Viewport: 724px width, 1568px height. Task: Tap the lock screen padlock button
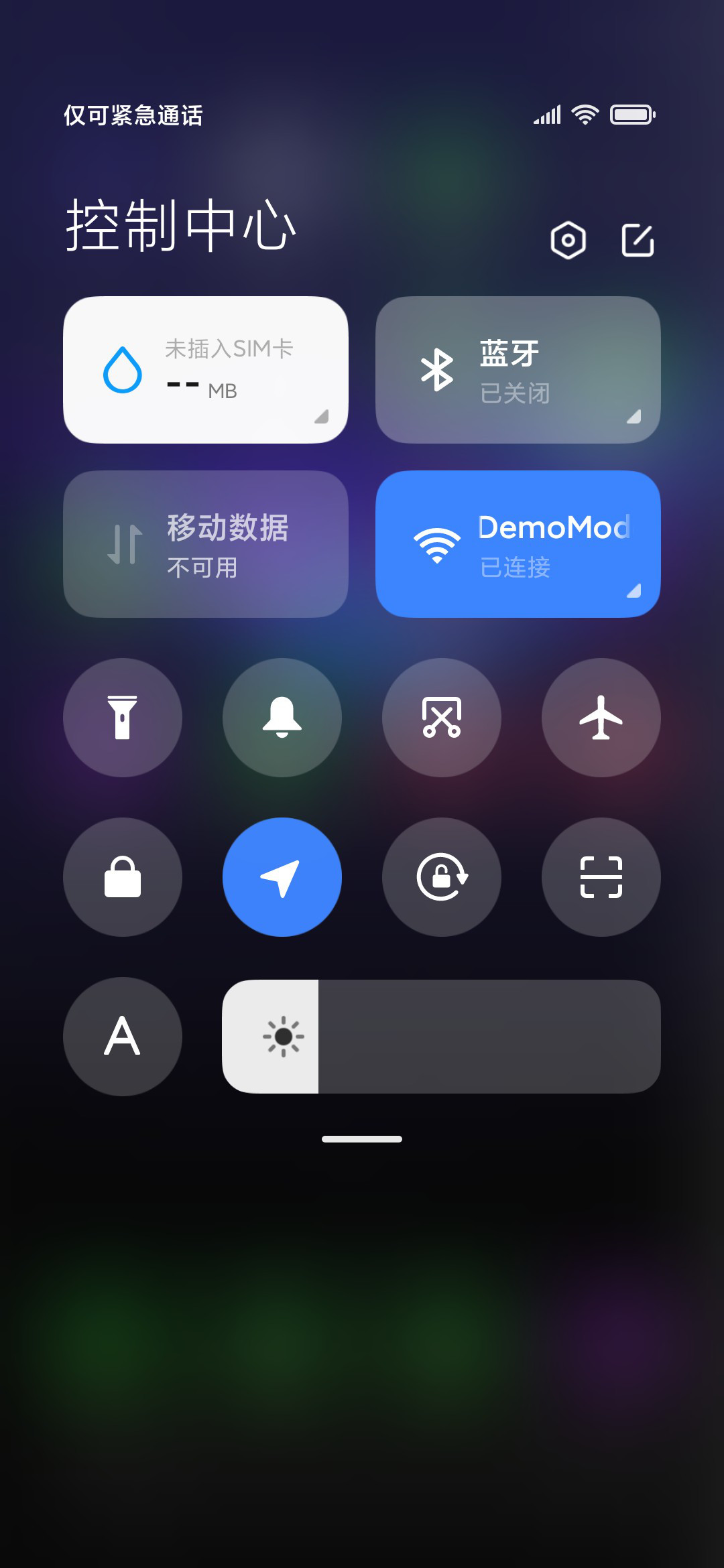click(x=123, y=877)
